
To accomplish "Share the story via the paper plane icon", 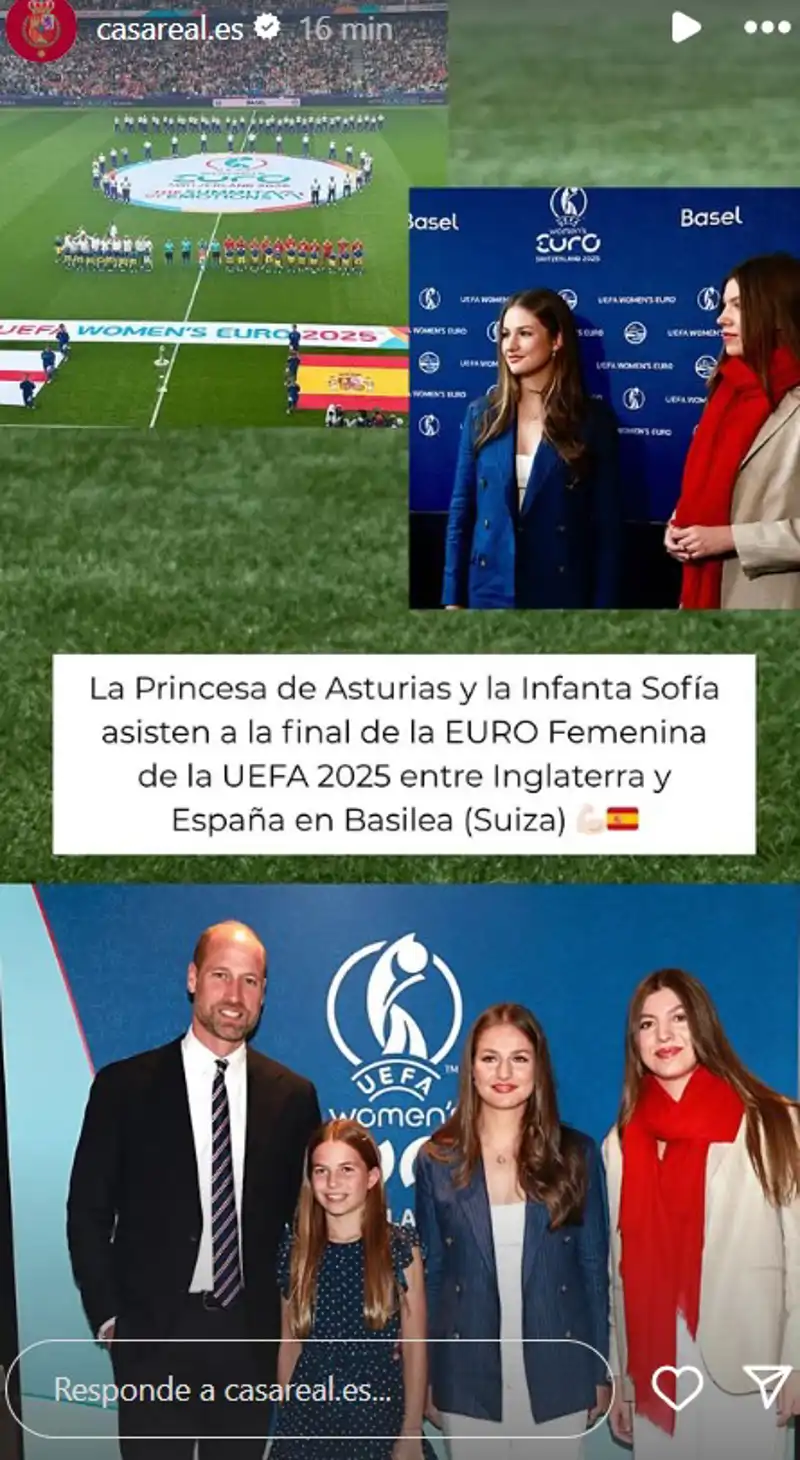I will [x=768, y=1387].
